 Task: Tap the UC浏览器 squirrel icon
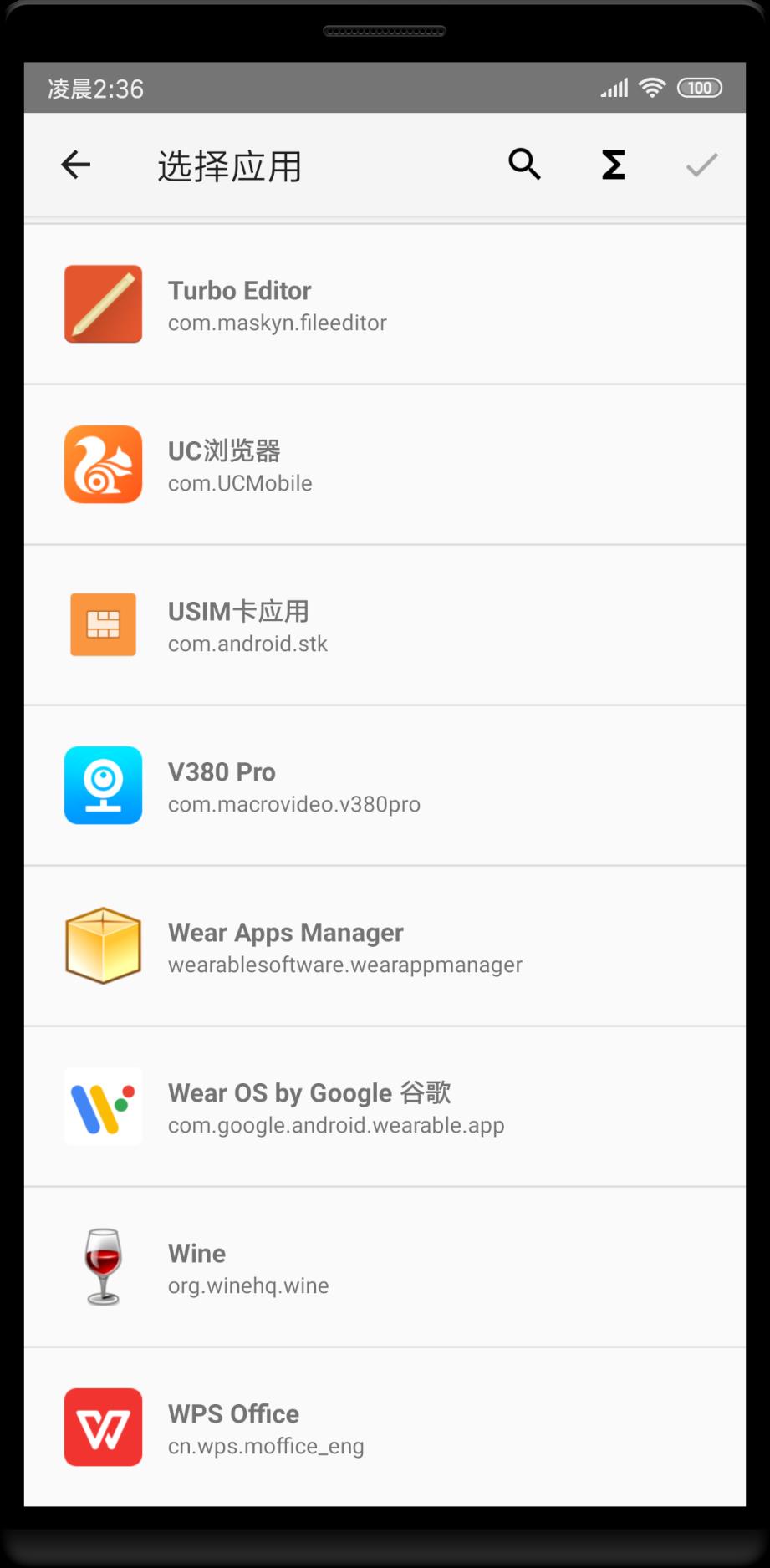tap(103, 465)
